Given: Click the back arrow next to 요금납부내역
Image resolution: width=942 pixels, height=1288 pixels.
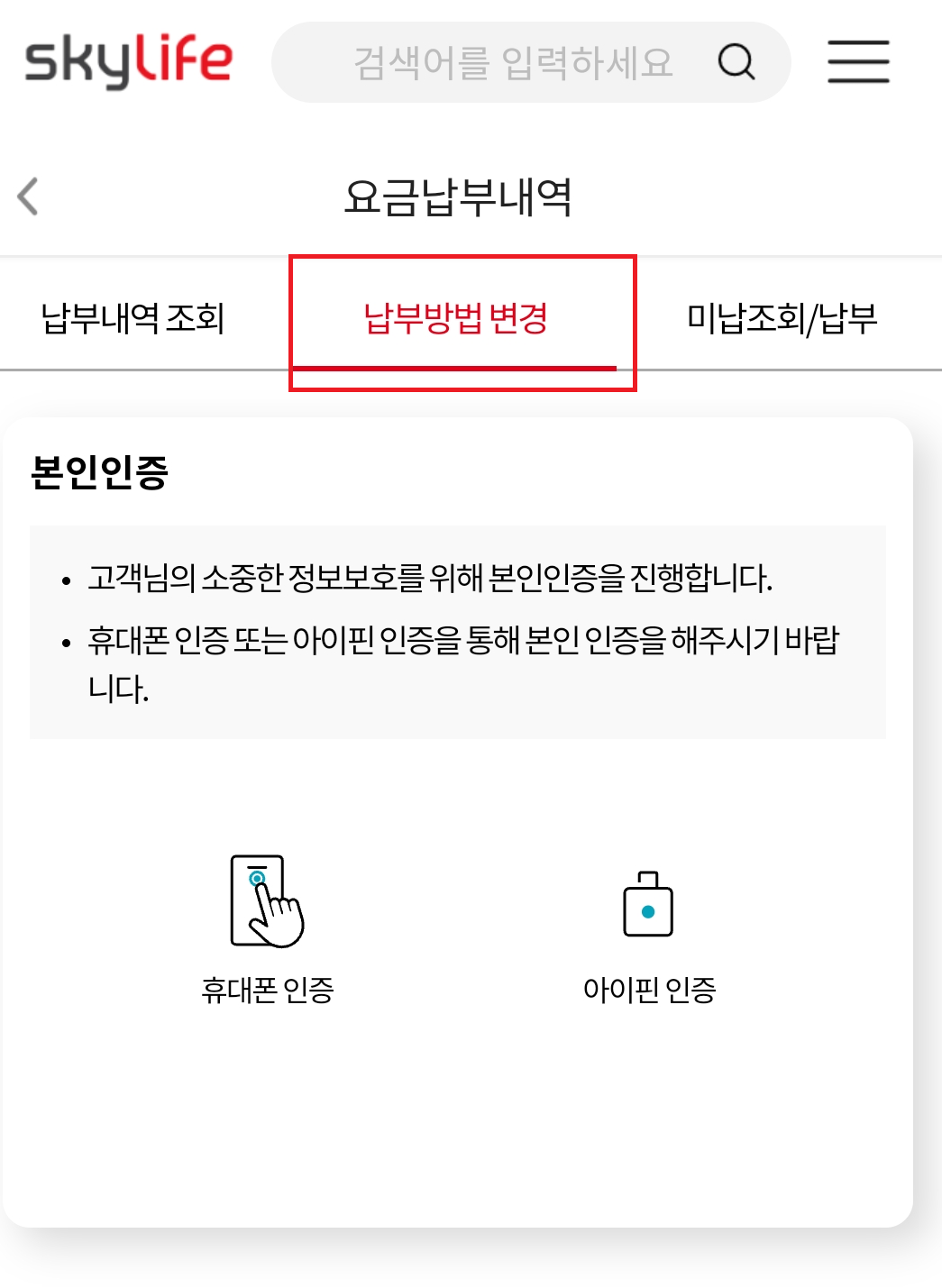Looking at the screenshot, I should point(28,196).
